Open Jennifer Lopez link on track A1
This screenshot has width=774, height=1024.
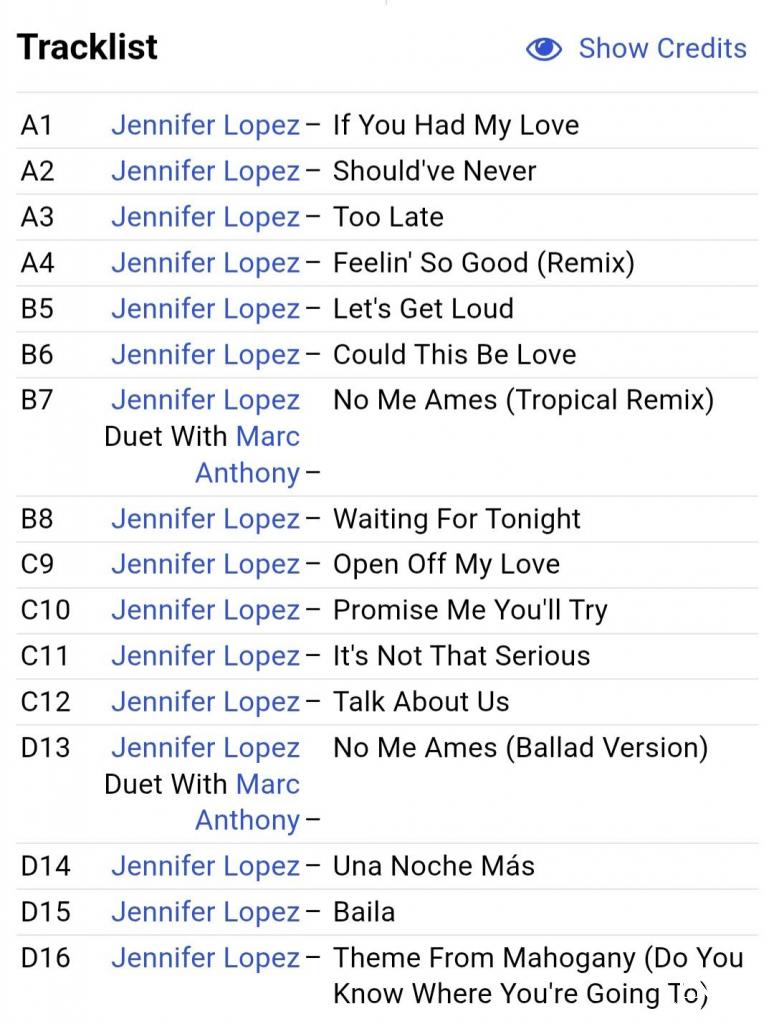point(205,125)
